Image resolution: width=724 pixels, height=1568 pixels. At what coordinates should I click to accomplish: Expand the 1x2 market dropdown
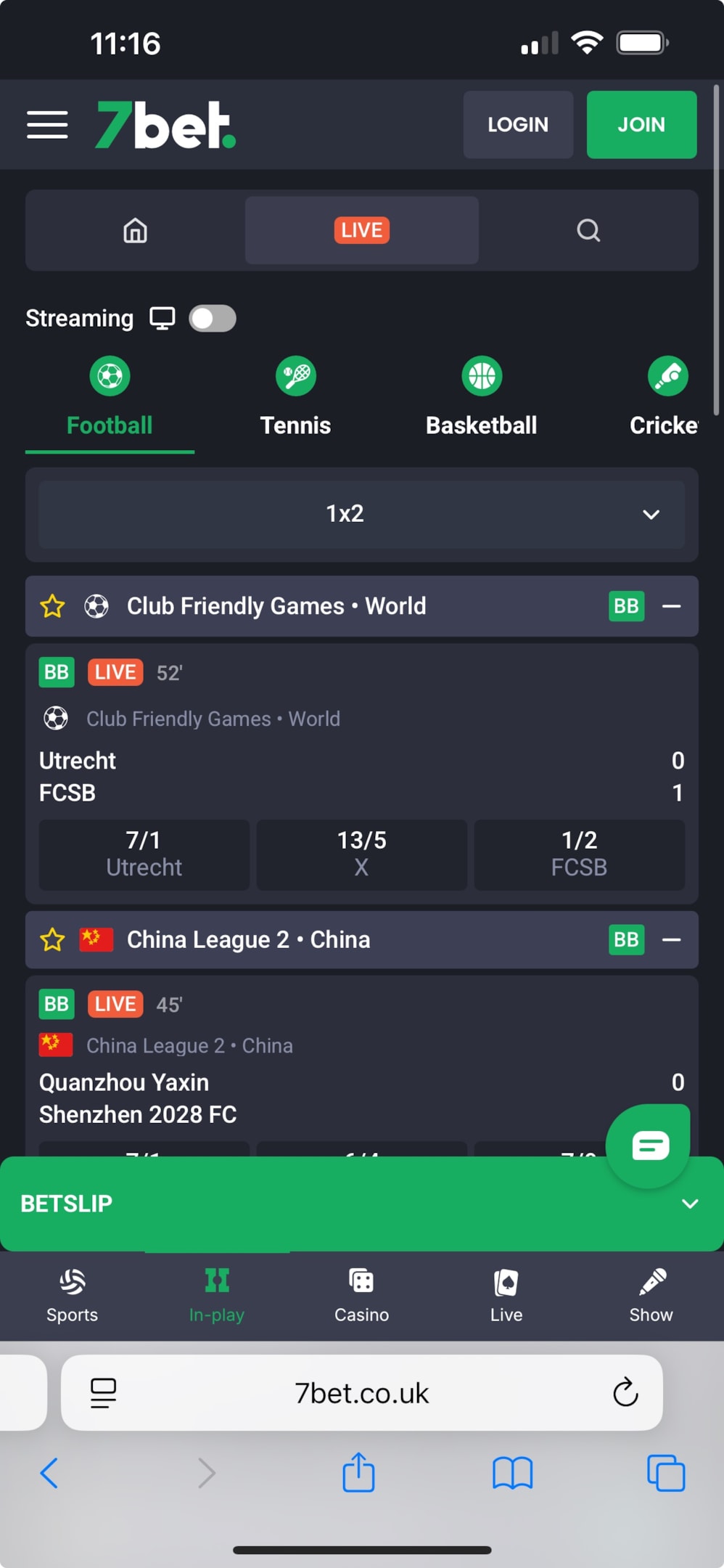[x=361, y=514]
